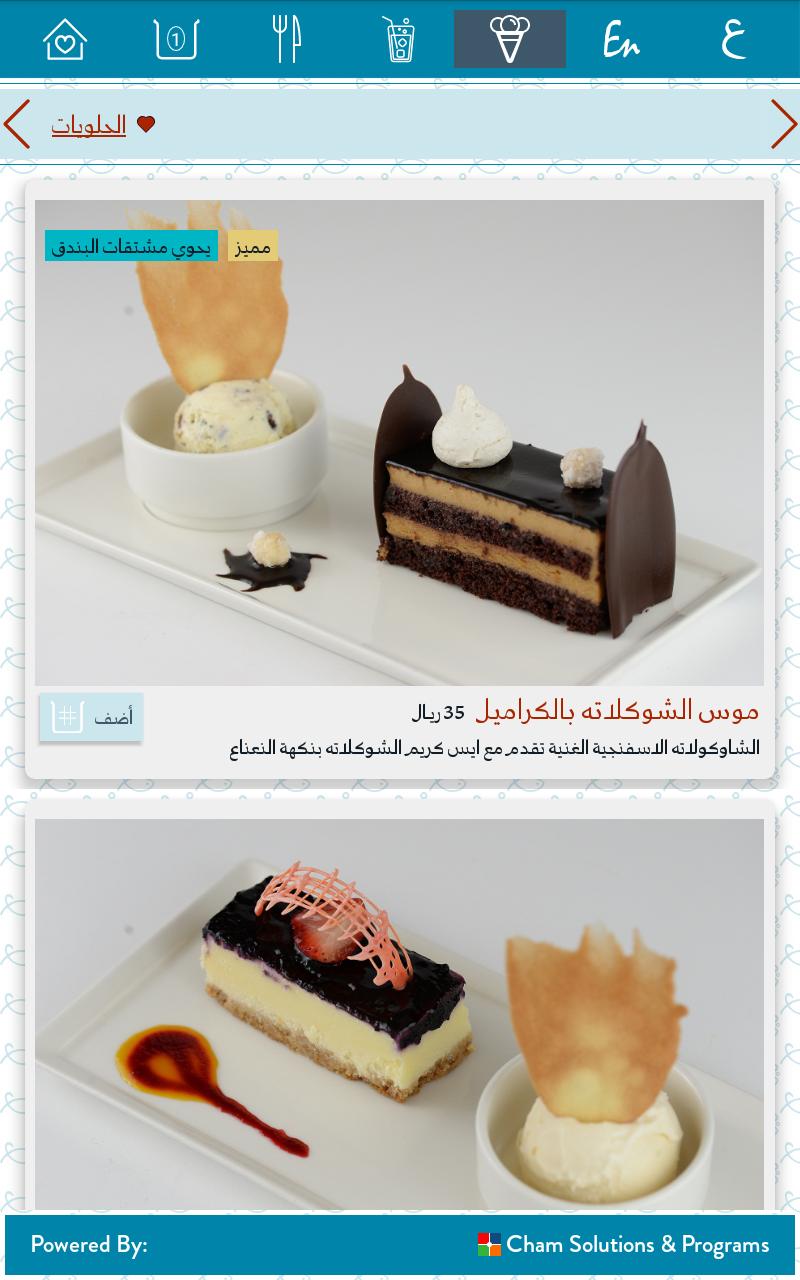Open Cham Solutions & Programs link
The width and height of the screenshot is (800, 1280).
pyautogui.click(x=623, y=1245)
